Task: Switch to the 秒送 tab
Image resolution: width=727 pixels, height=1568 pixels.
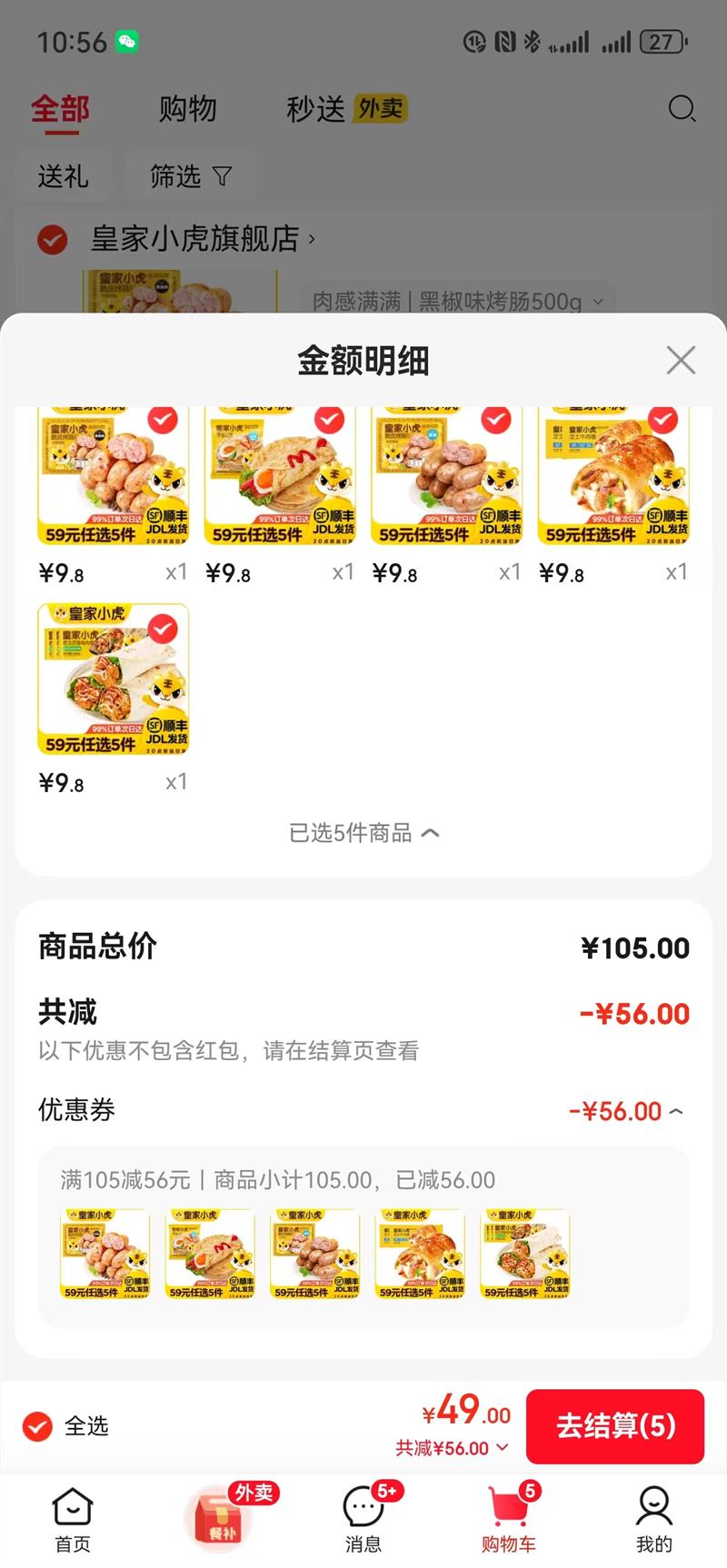Action: click(x=314, y=109)
